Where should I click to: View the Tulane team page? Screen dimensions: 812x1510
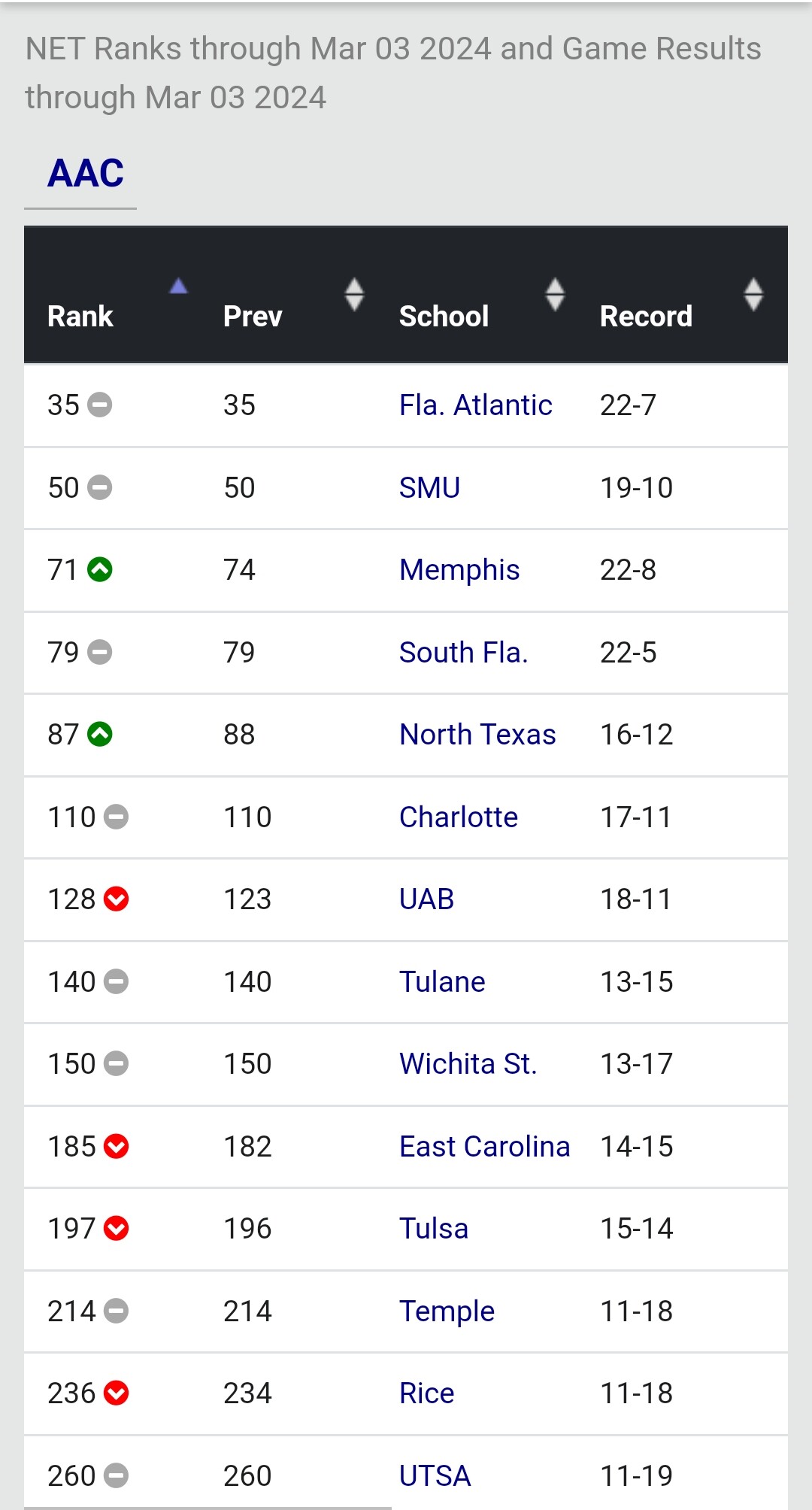(x=442, y=982)
